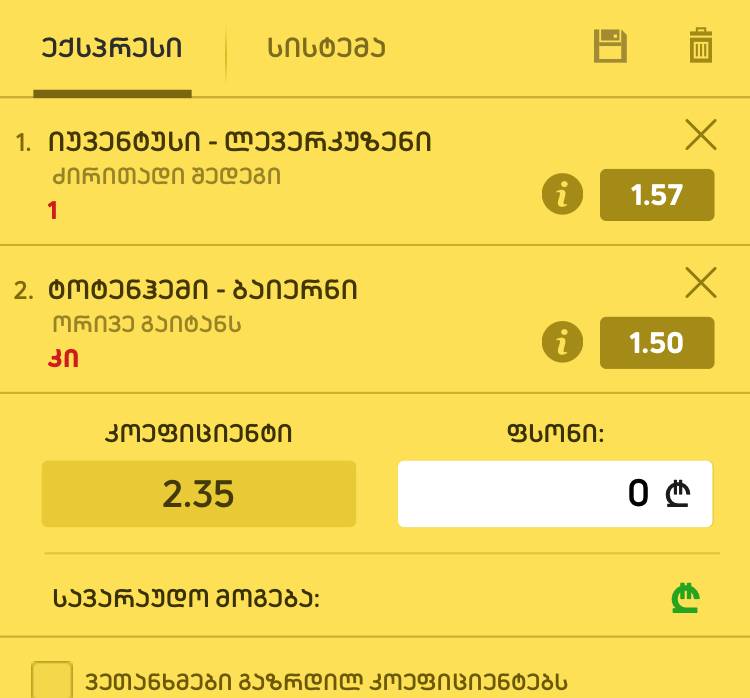This screenshot has height=698, width=750.
Task: Remove the ტოტენჰემი - ბაიერნი bet
Action: tap(701, 284)
